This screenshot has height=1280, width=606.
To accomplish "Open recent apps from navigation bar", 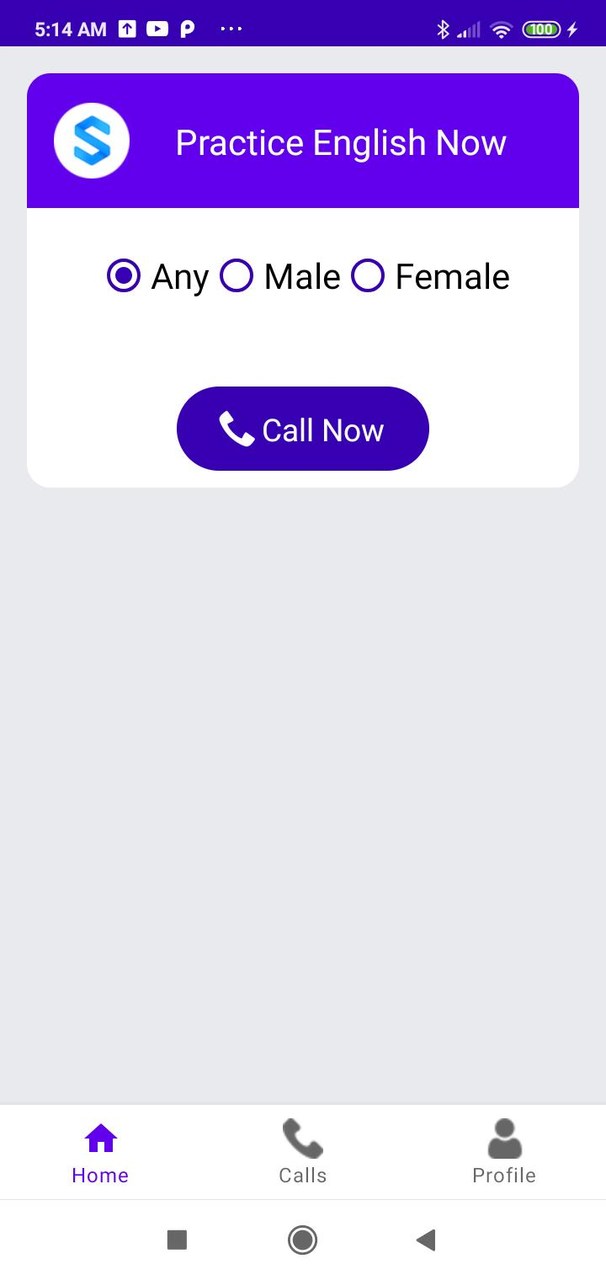I will (177, 1241).
